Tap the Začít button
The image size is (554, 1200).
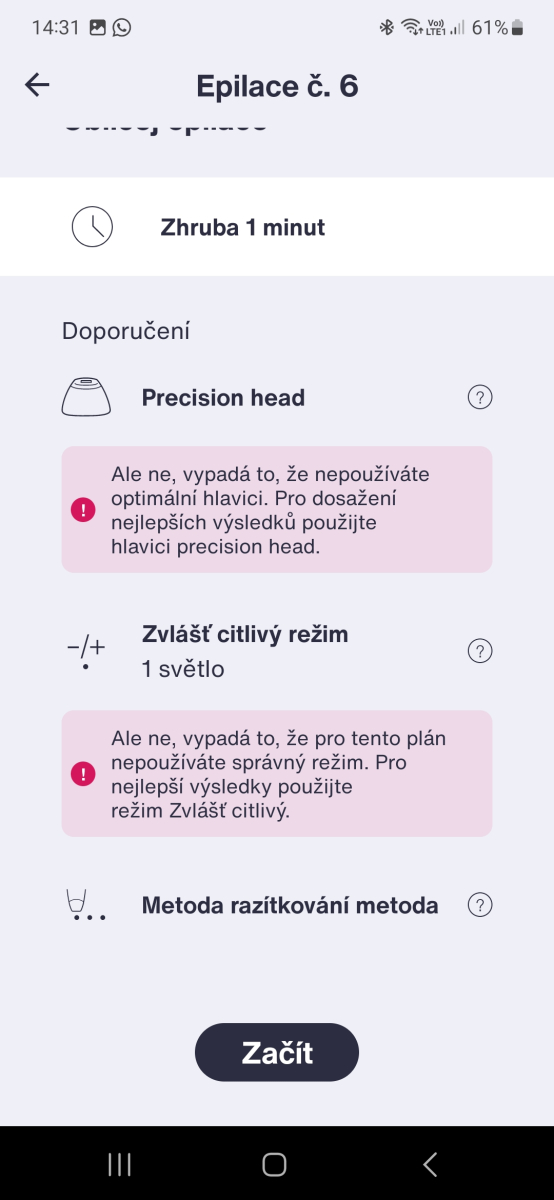277,1052
